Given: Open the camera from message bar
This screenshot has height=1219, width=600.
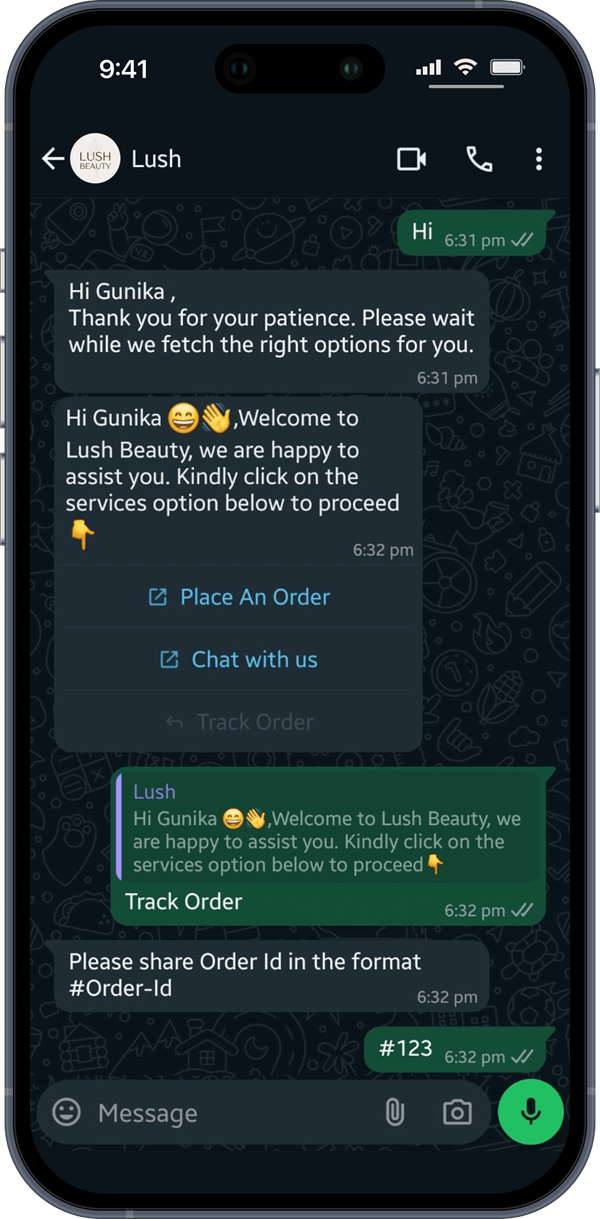Looking at the screenshot, I should (457, 1112).
